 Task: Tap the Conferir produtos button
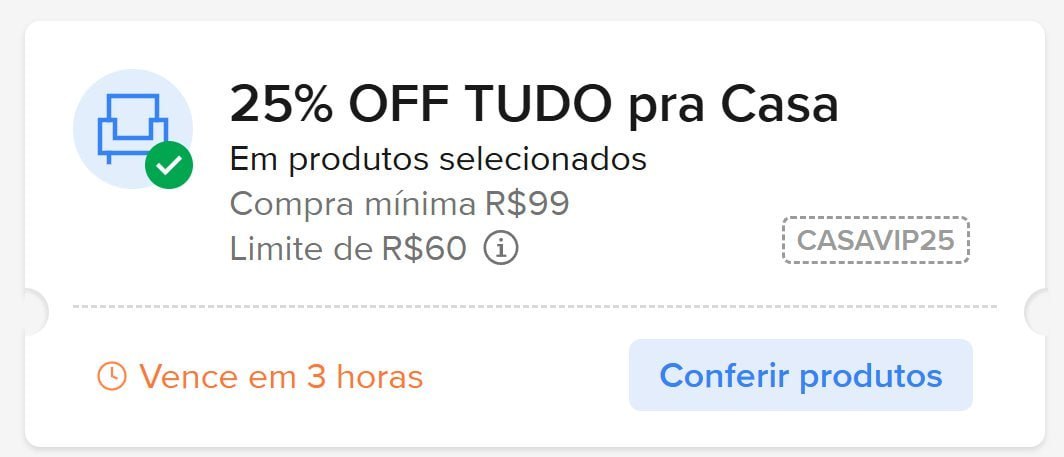800,376
